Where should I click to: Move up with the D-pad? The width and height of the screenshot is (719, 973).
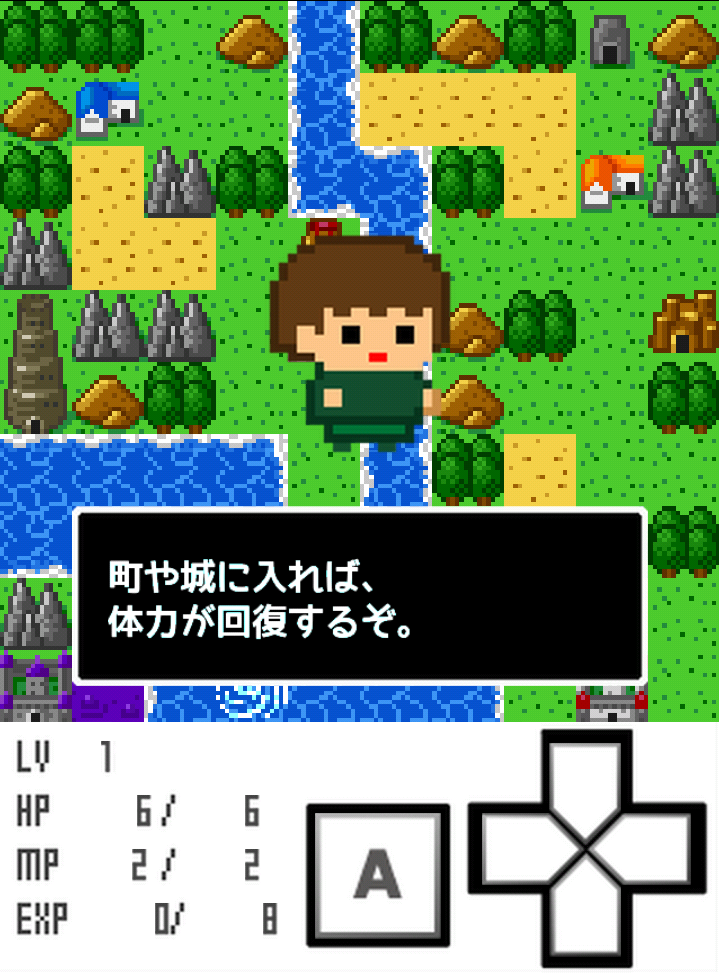586,785
